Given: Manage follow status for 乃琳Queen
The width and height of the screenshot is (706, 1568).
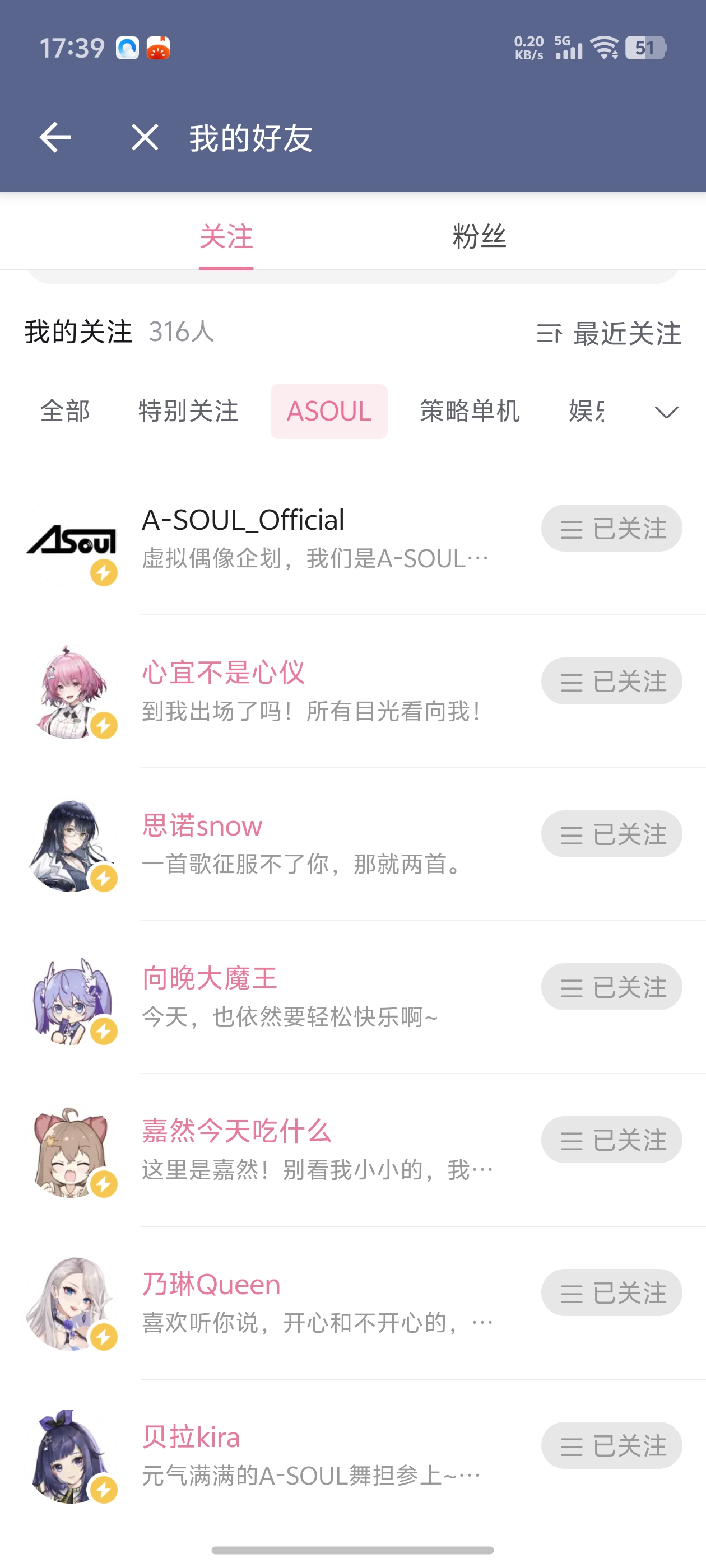Looking at the screenshot, I should click(611, 1292).
